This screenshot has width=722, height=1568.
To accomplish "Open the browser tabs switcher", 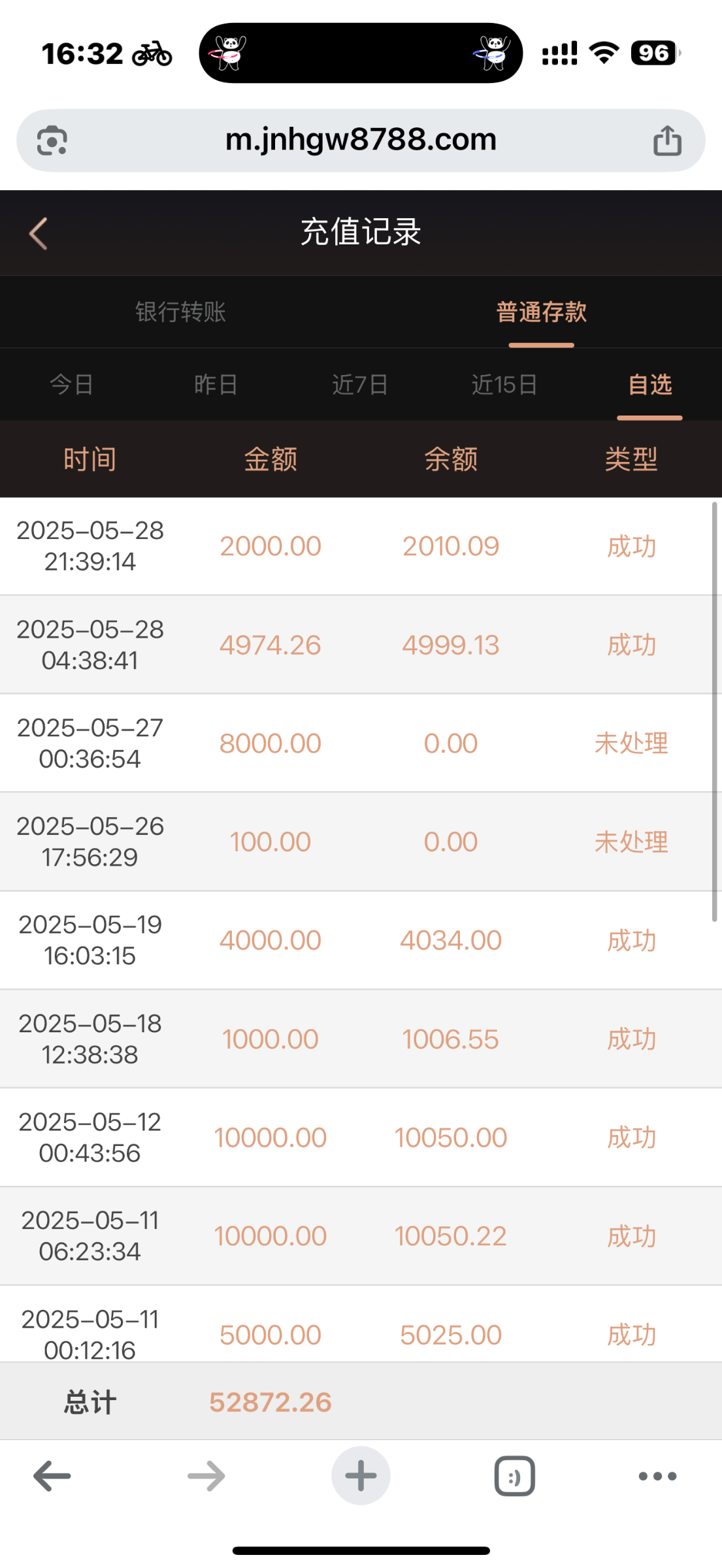I will [x=515, y=1476].
